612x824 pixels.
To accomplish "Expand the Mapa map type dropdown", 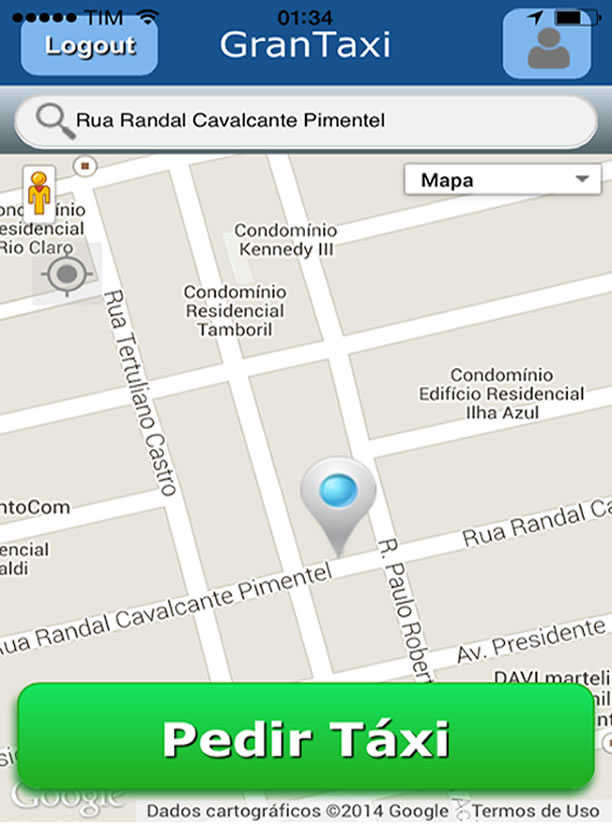I will click(502, 180).
